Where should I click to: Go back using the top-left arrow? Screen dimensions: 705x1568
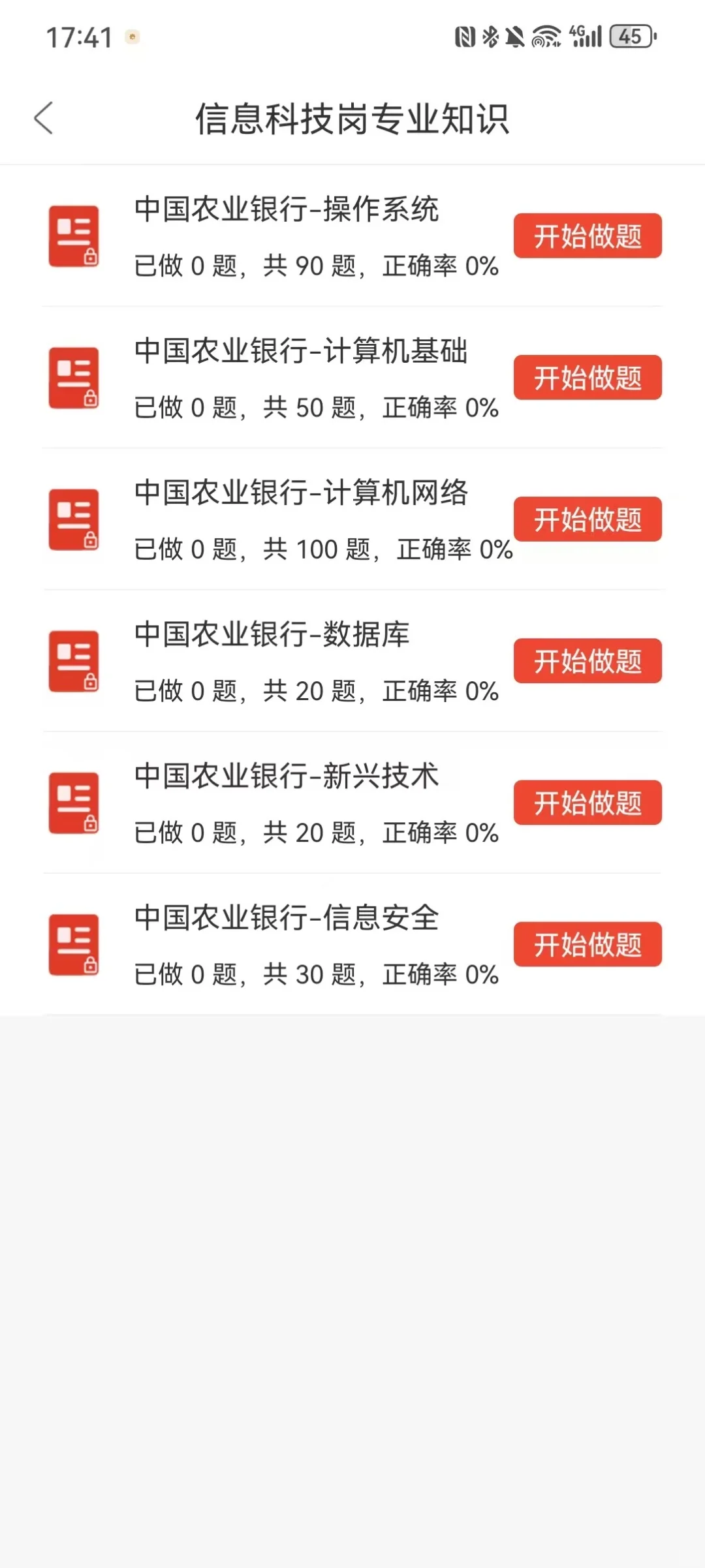pos(44,118)
